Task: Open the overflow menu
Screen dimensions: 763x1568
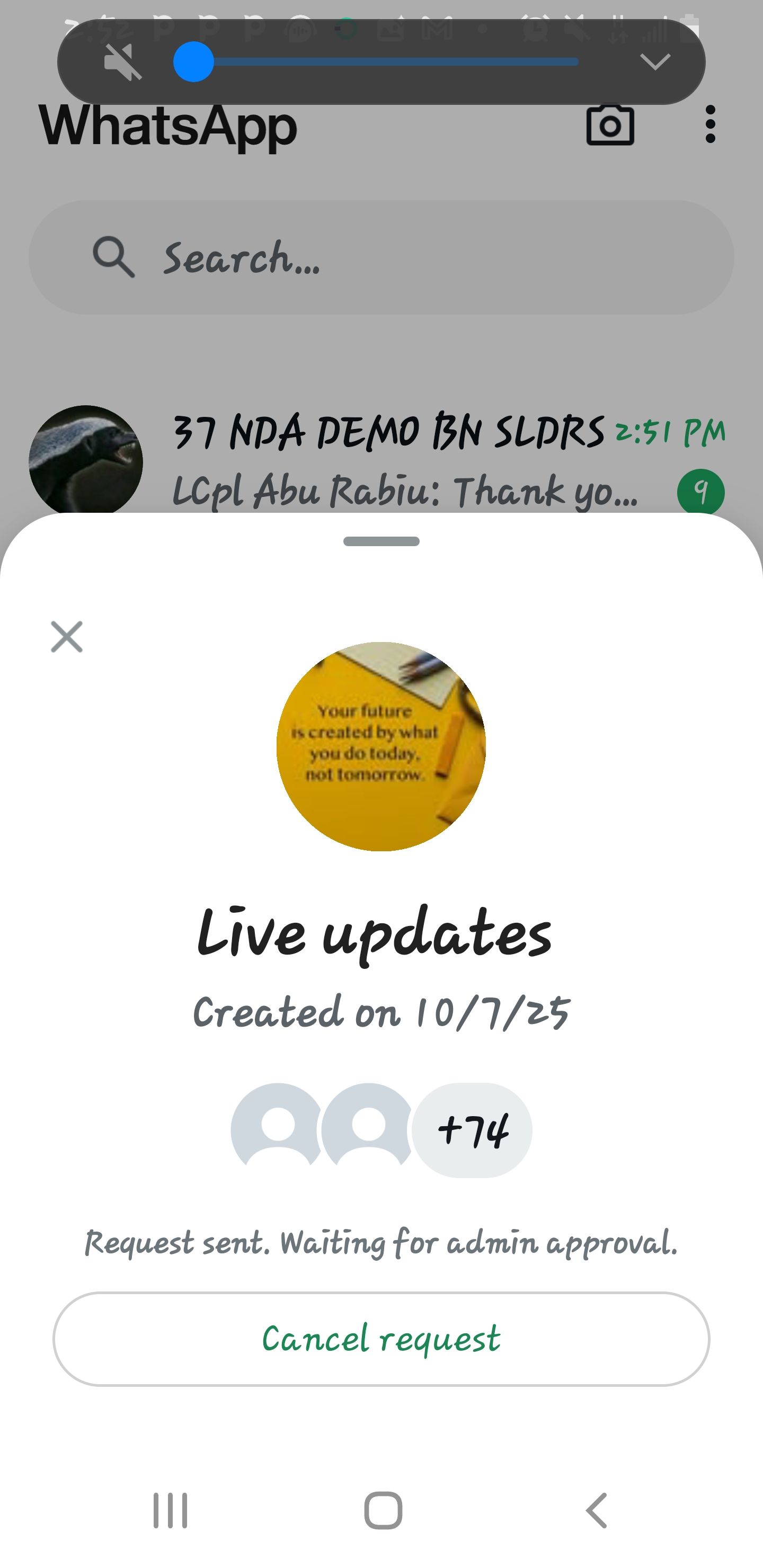Action: [710, 125]
